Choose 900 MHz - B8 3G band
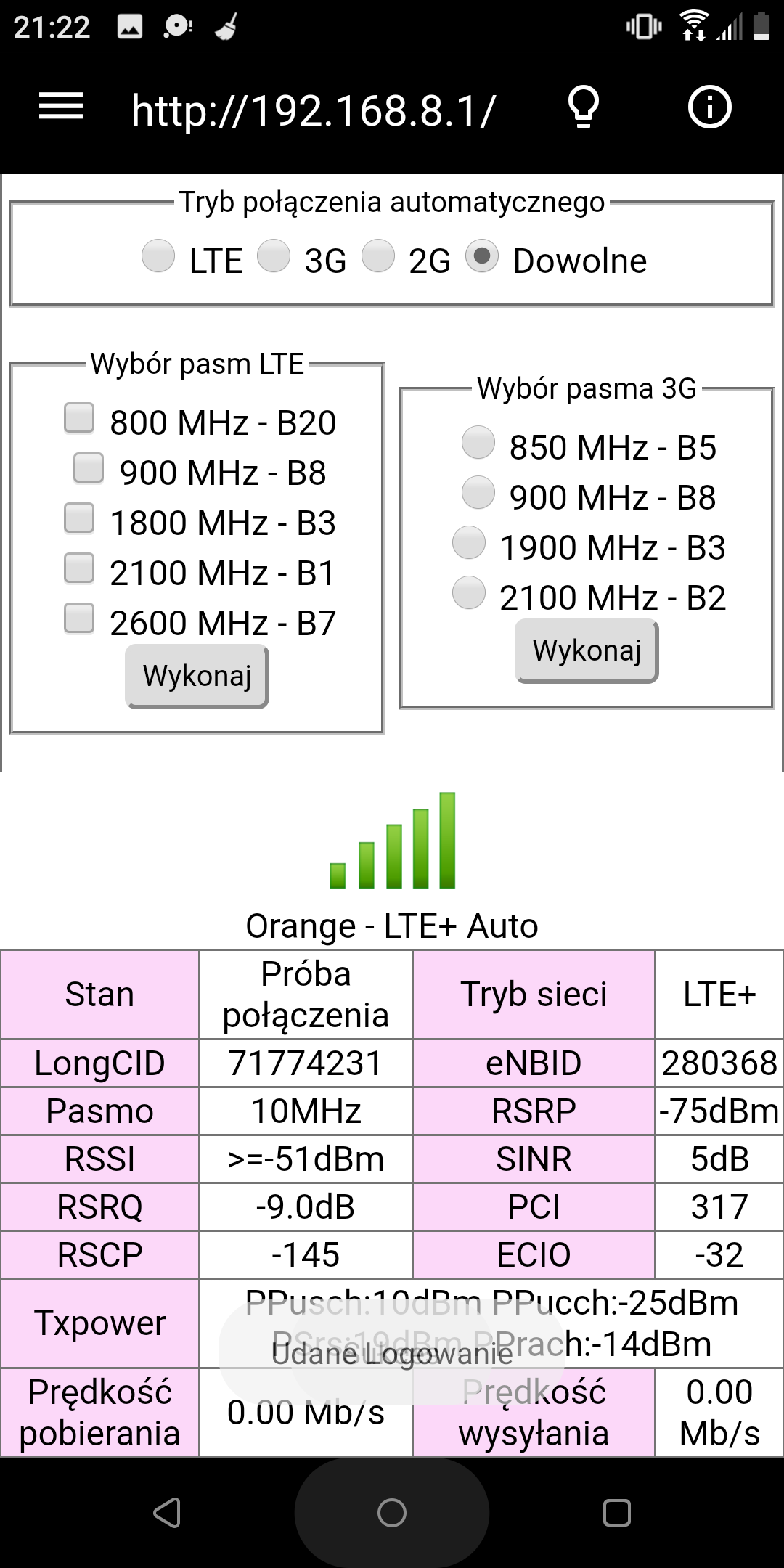Viewport: 784px width, 1568px height. tap(478, 492)
